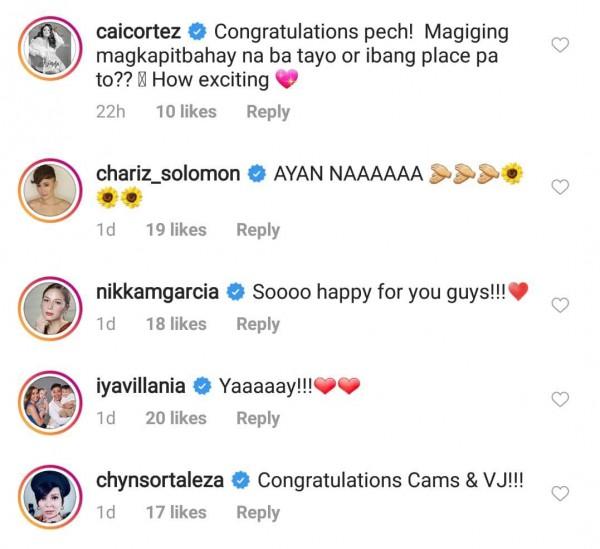Reply to iyavillania's comment
This screenshot has height=549, width=600.
257,418
